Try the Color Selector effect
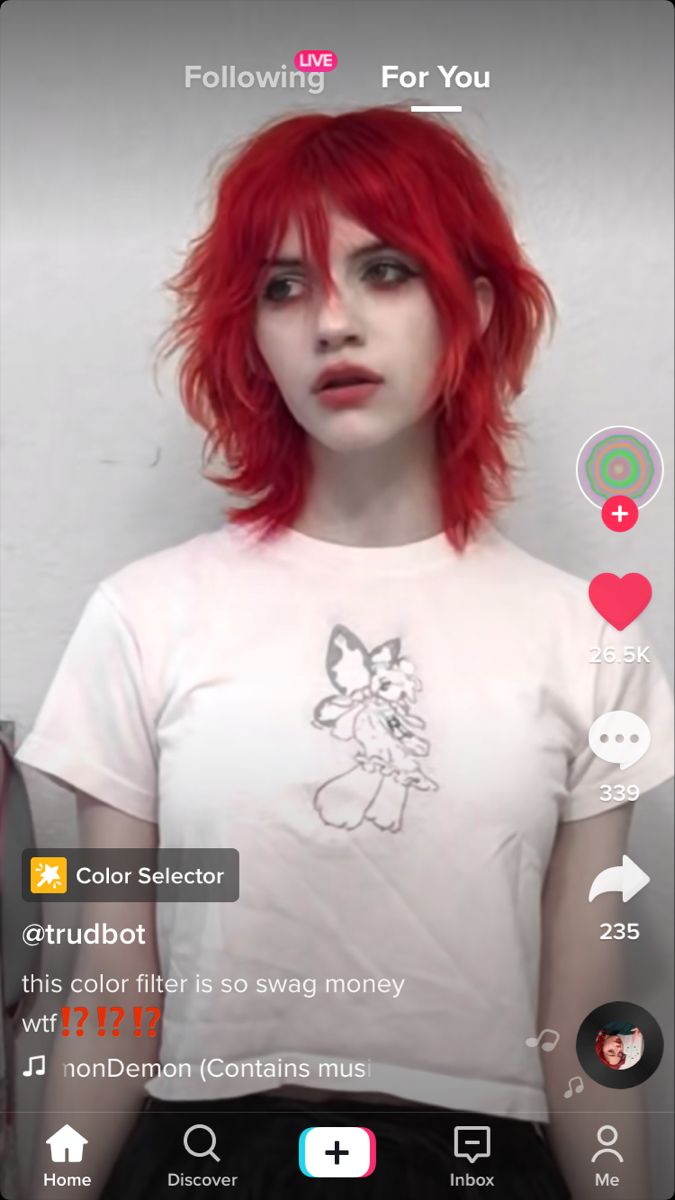 [x=130, y=876]
